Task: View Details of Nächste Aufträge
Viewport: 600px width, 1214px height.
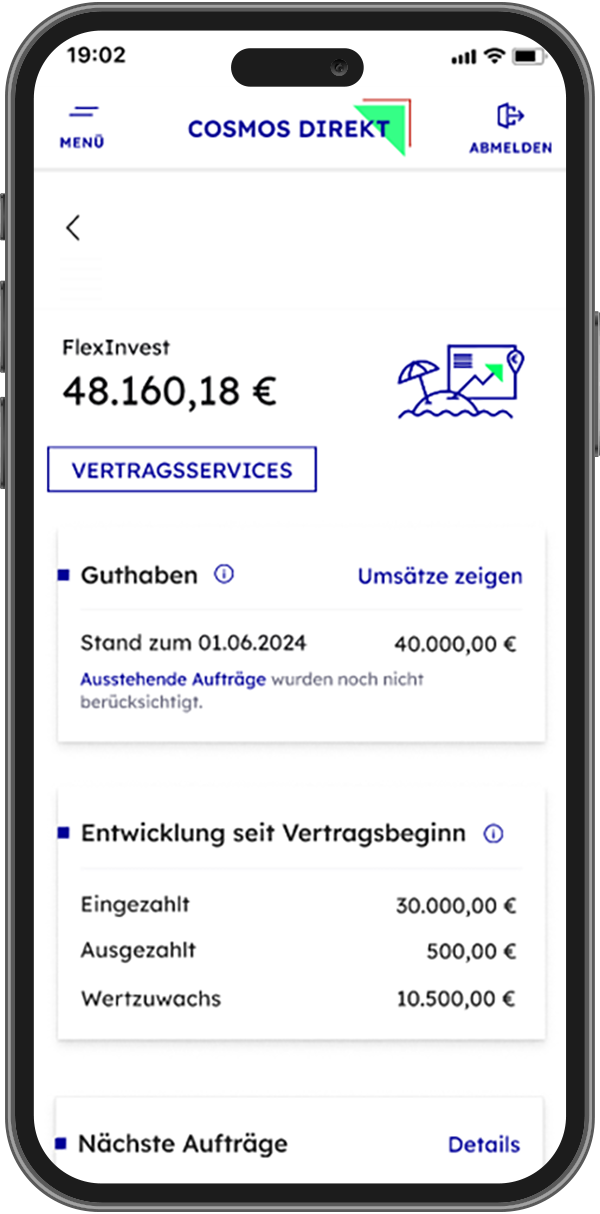Action: point(484,1145)
